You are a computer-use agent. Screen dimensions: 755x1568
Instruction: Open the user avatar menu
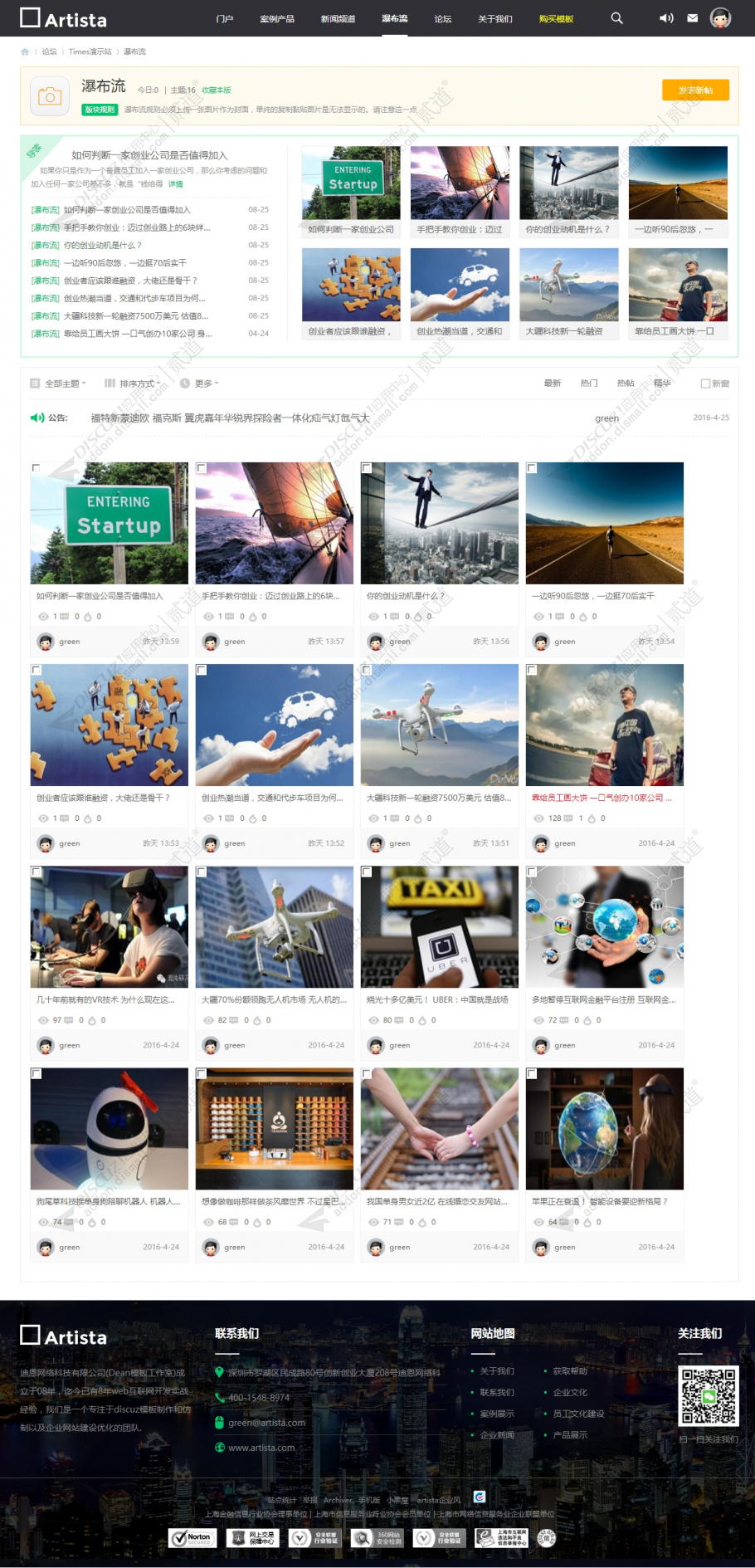(x=720, y=17)
